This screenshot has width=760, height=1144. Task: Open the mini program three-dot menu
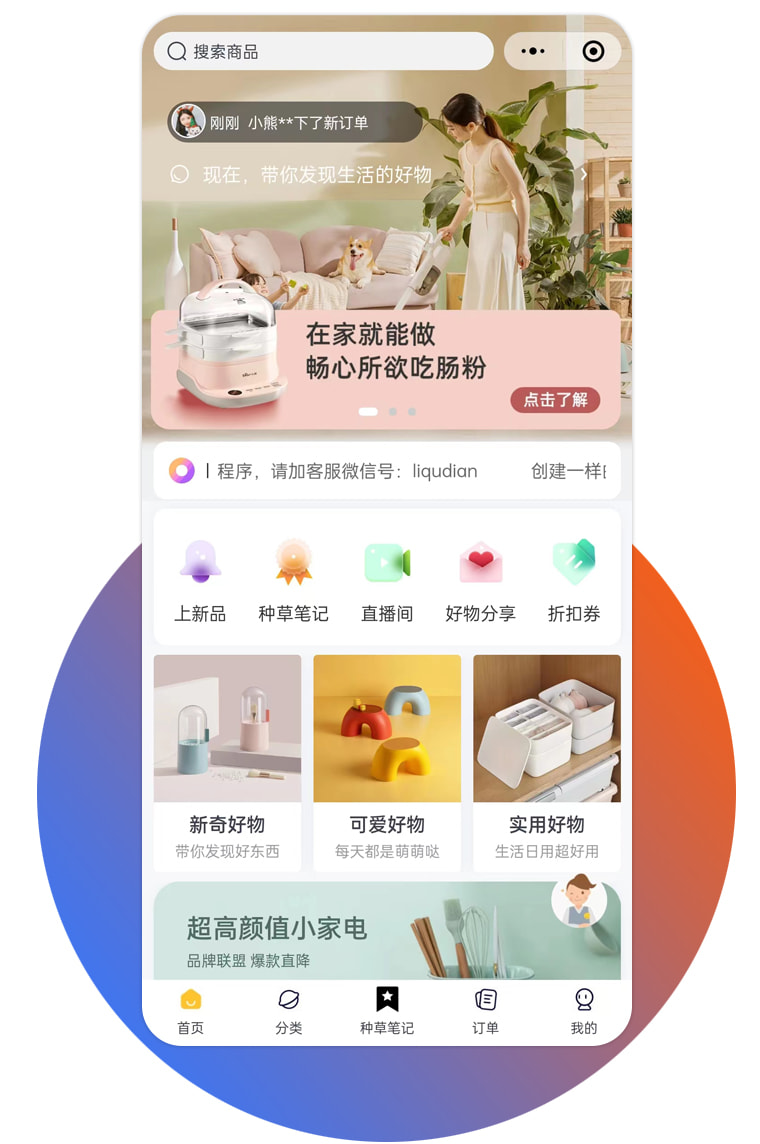(533, 52)
